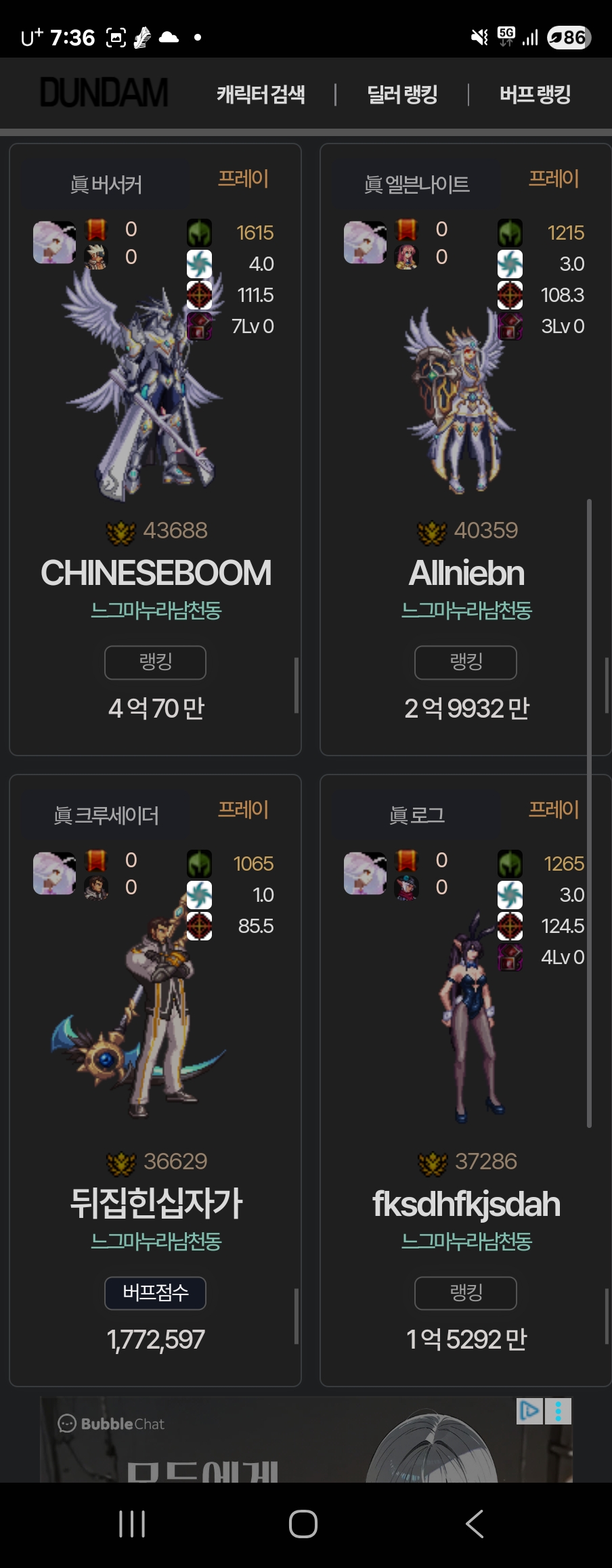612x1568 pixels.
Task: Open the ad options menu icon
Action: (x=559, y=1411)
